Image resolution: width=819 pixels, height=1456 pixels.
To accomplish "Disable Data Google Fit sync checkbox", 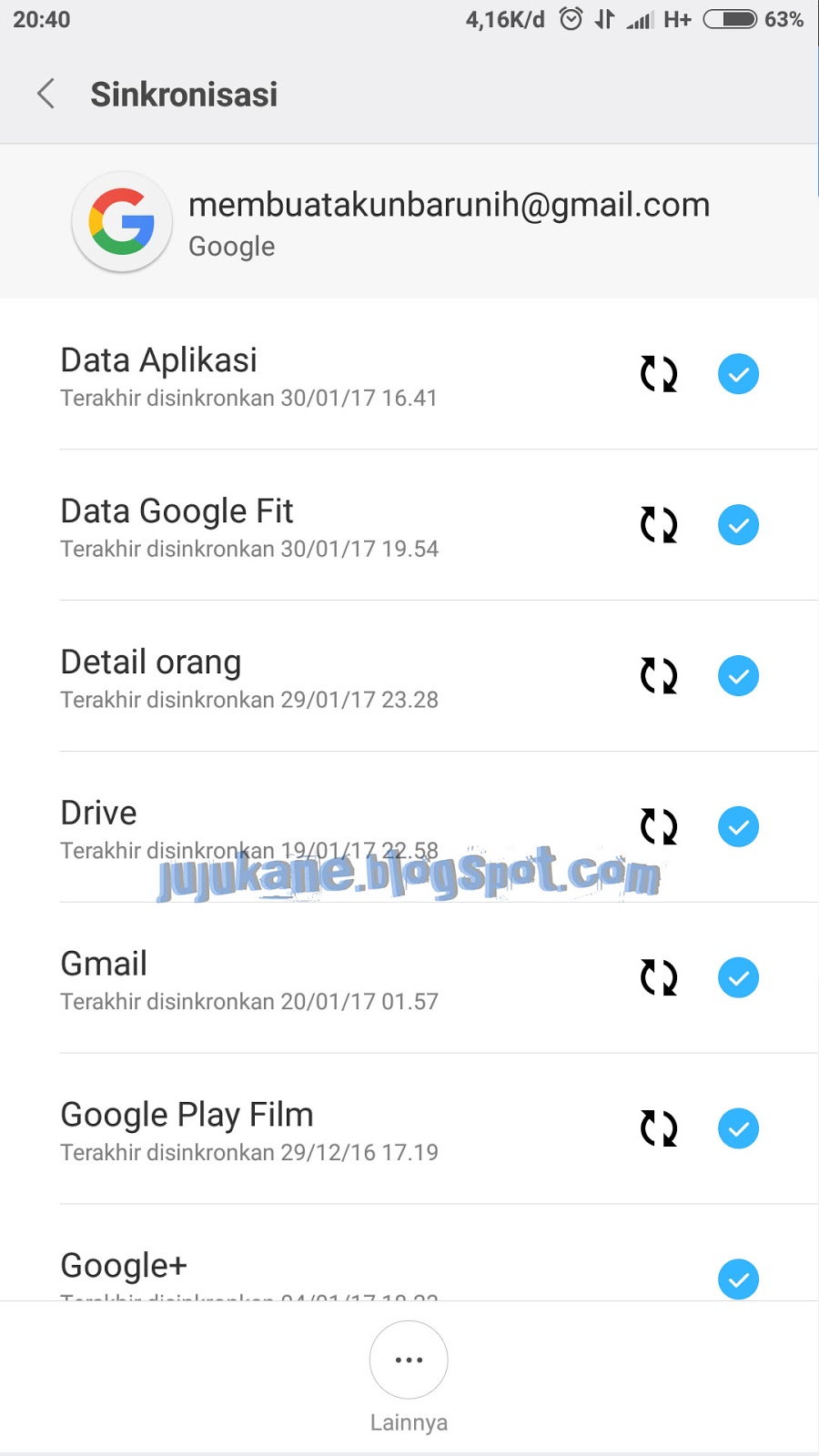I will click(x=738, y=525).
